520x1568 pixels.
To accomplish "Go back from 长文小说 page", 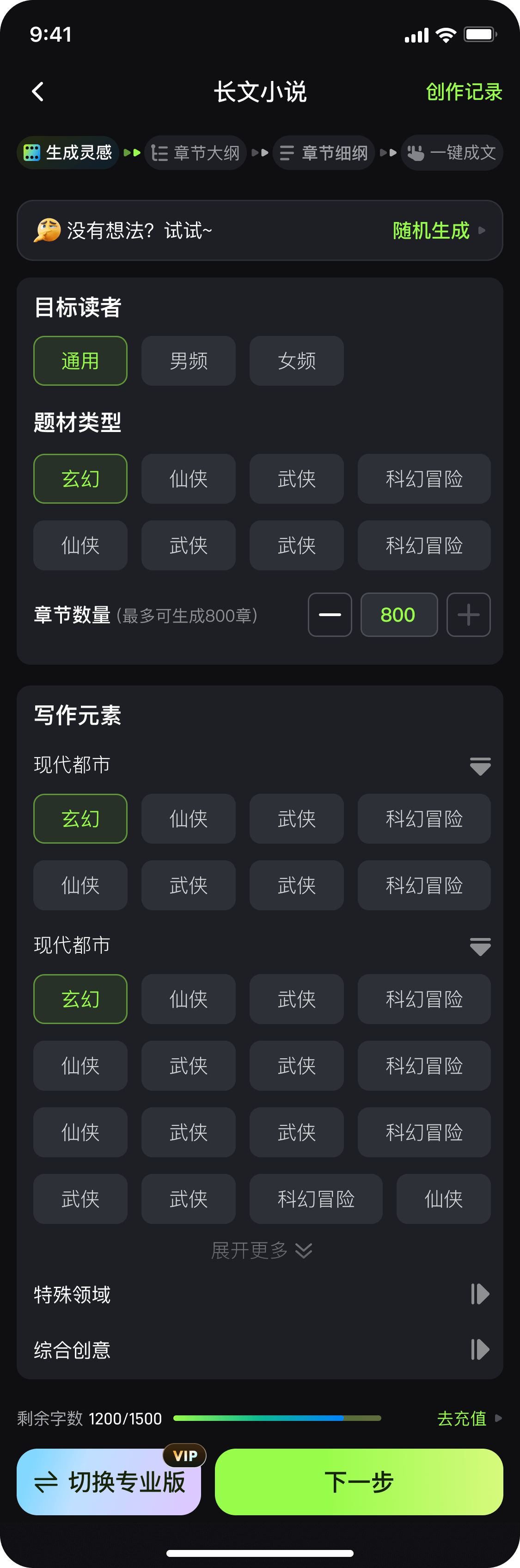I will point(38,92).
